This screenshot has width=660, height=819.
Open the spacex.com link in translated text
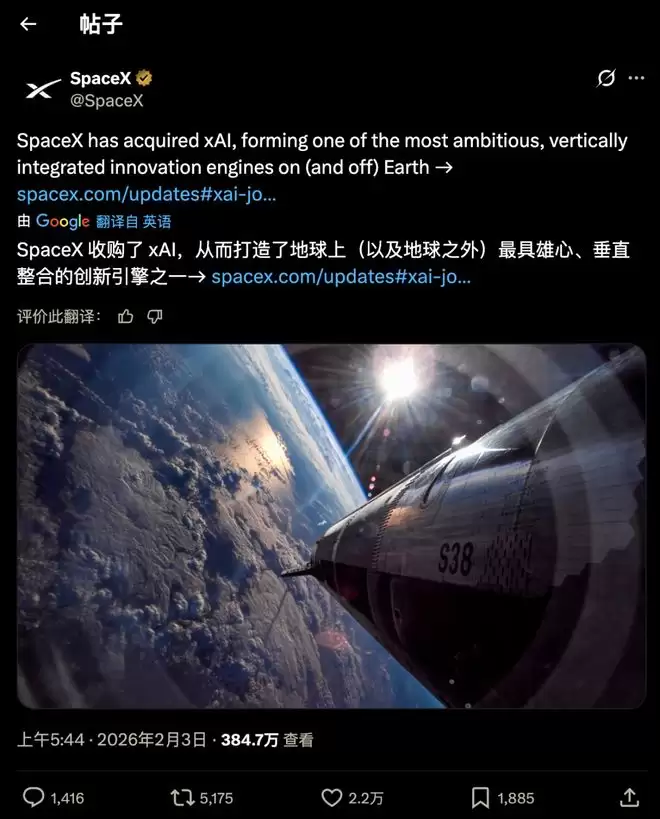pyautogui.click(x=340, y=276)
